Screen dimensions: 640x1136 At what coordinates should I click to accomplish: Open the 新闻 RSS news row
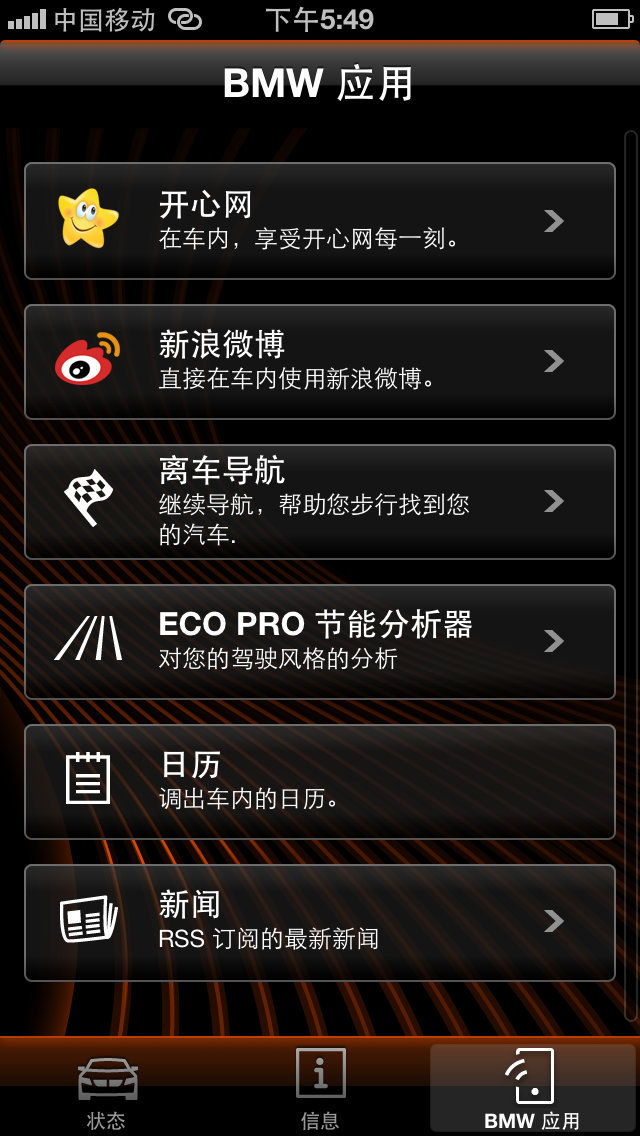[x=320, y=921]
